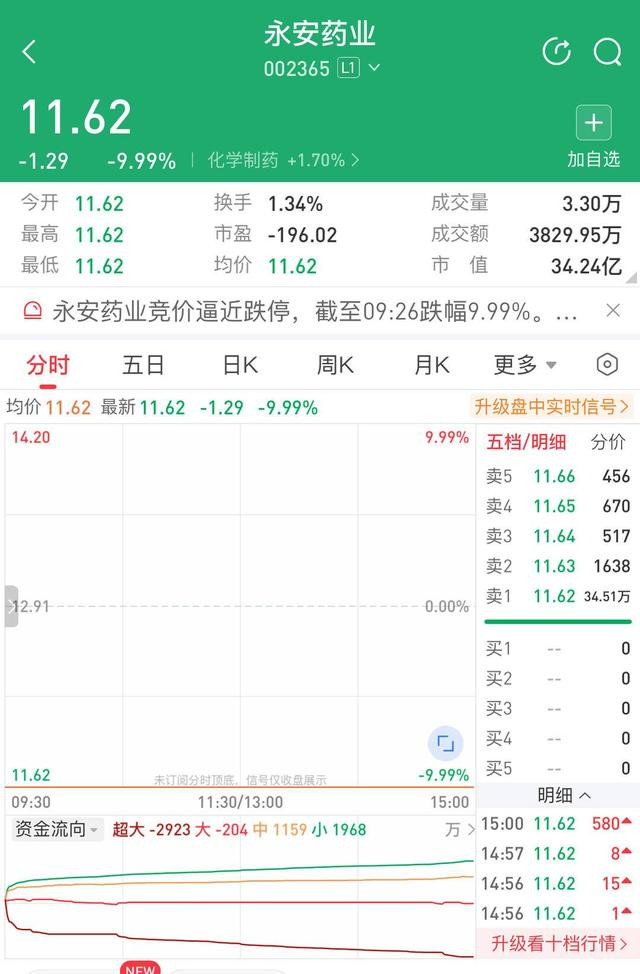This screenshot has width=640, height=974.
Task: Open the 更多 chart period dropdown
Action: pos(525,365)
